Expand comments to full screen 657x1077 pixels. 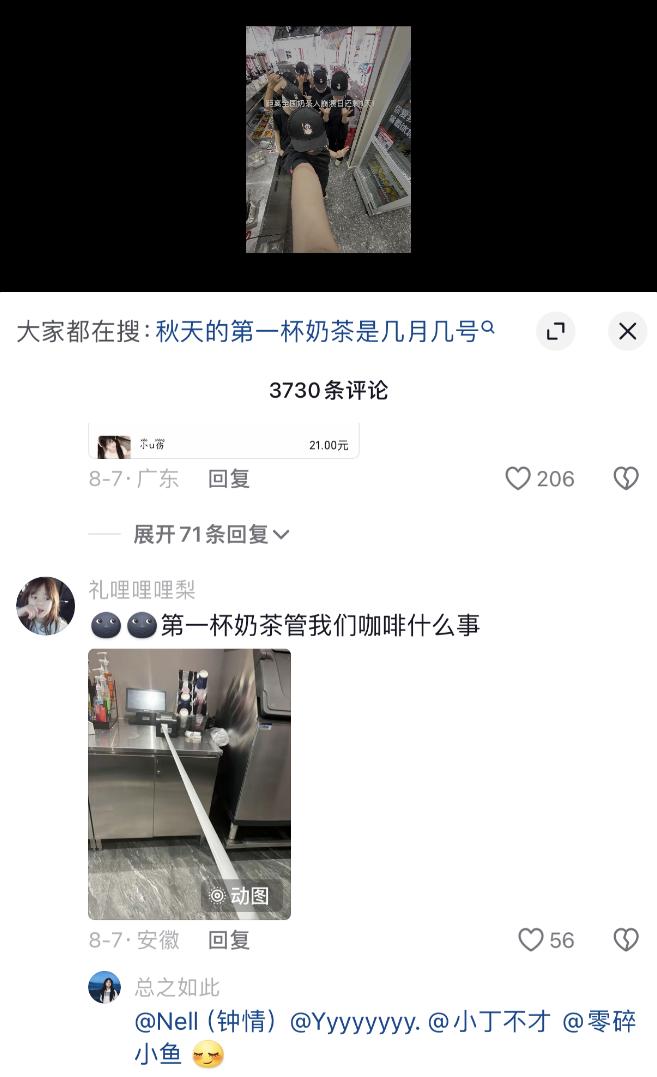point(555,331)
